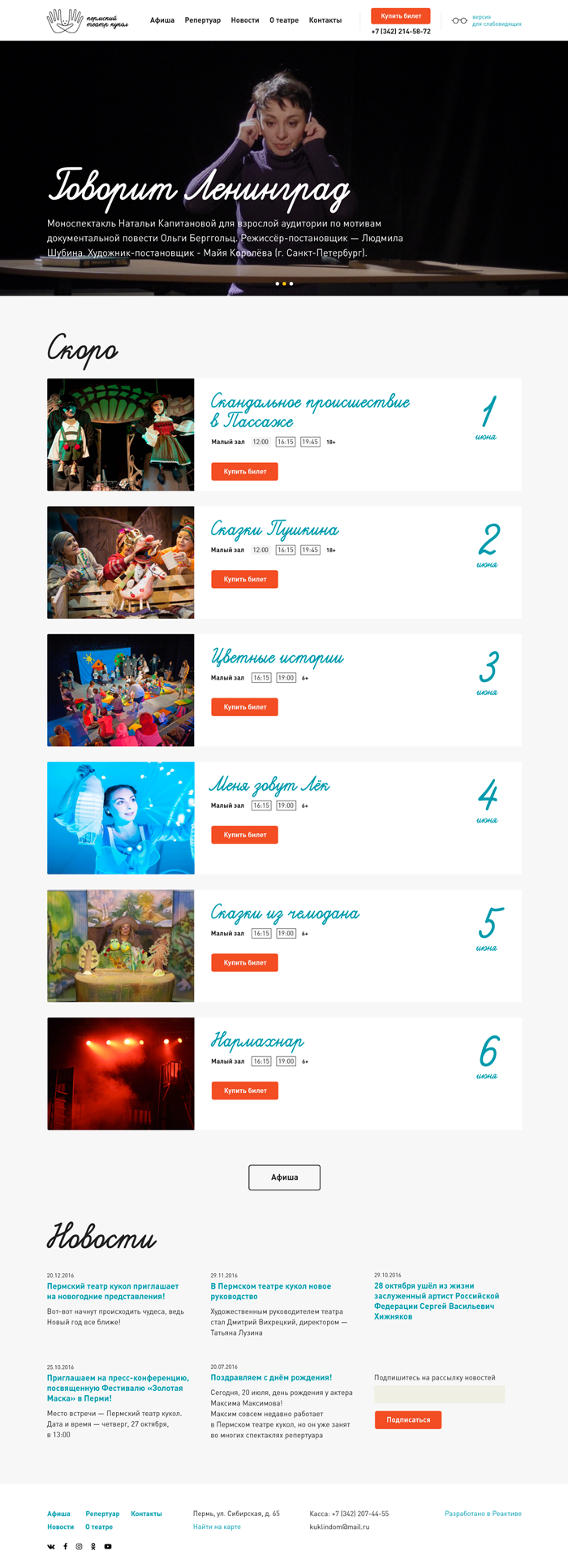
Task: Open the theatre's VK page icon
Action: click(x=51, y=1547)
